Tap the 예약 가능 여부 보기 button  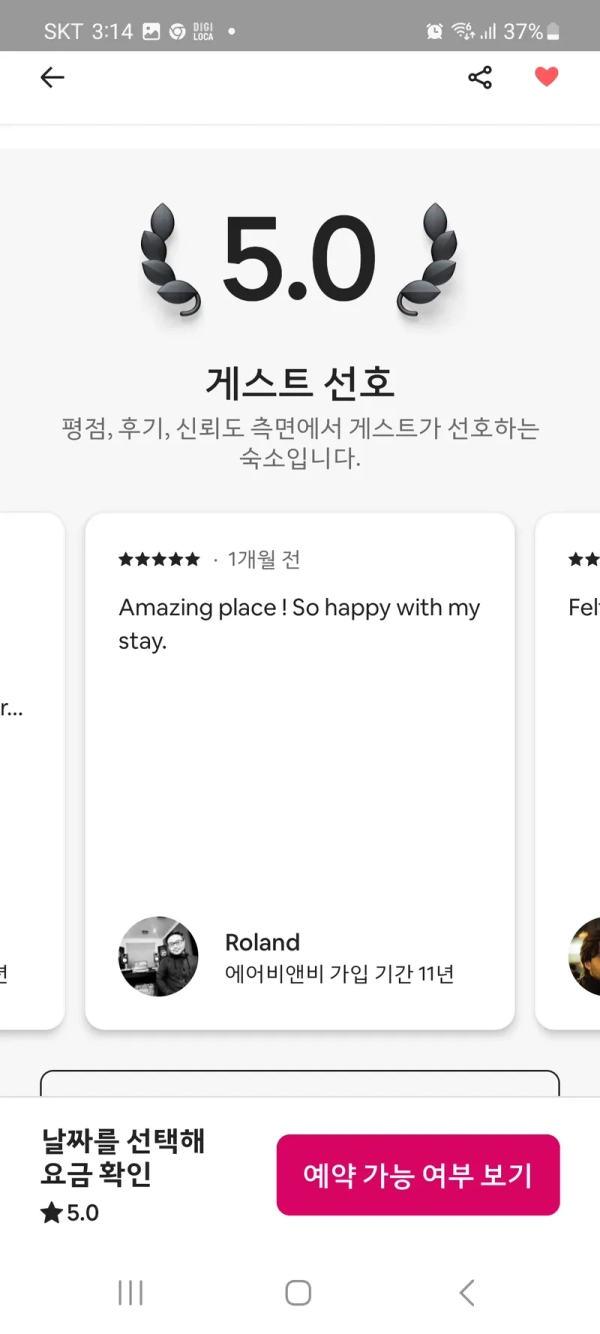[418, 1175]
